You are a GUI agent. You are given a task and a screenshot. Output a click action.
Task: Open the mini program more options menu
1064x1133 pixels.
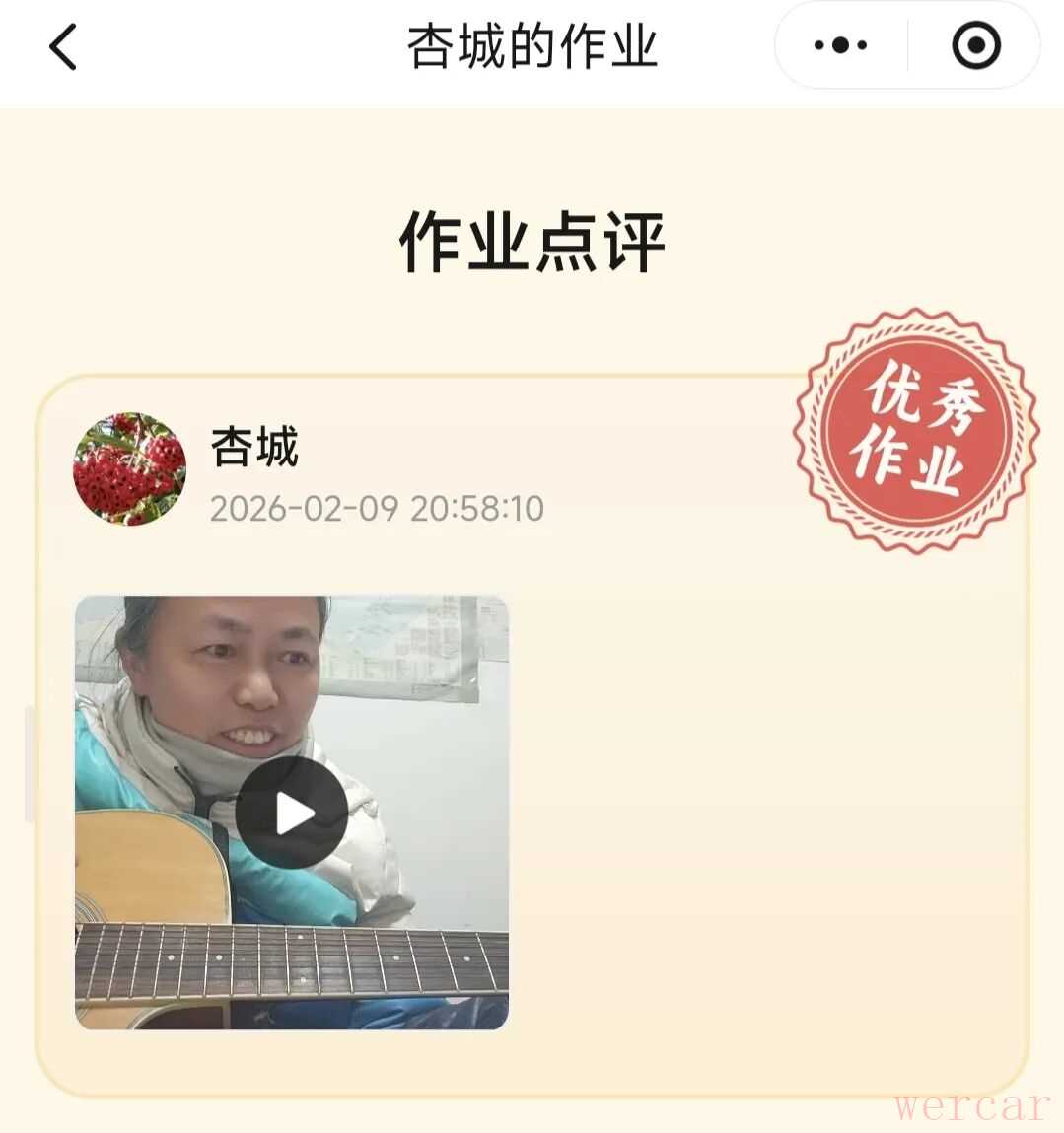840,45
